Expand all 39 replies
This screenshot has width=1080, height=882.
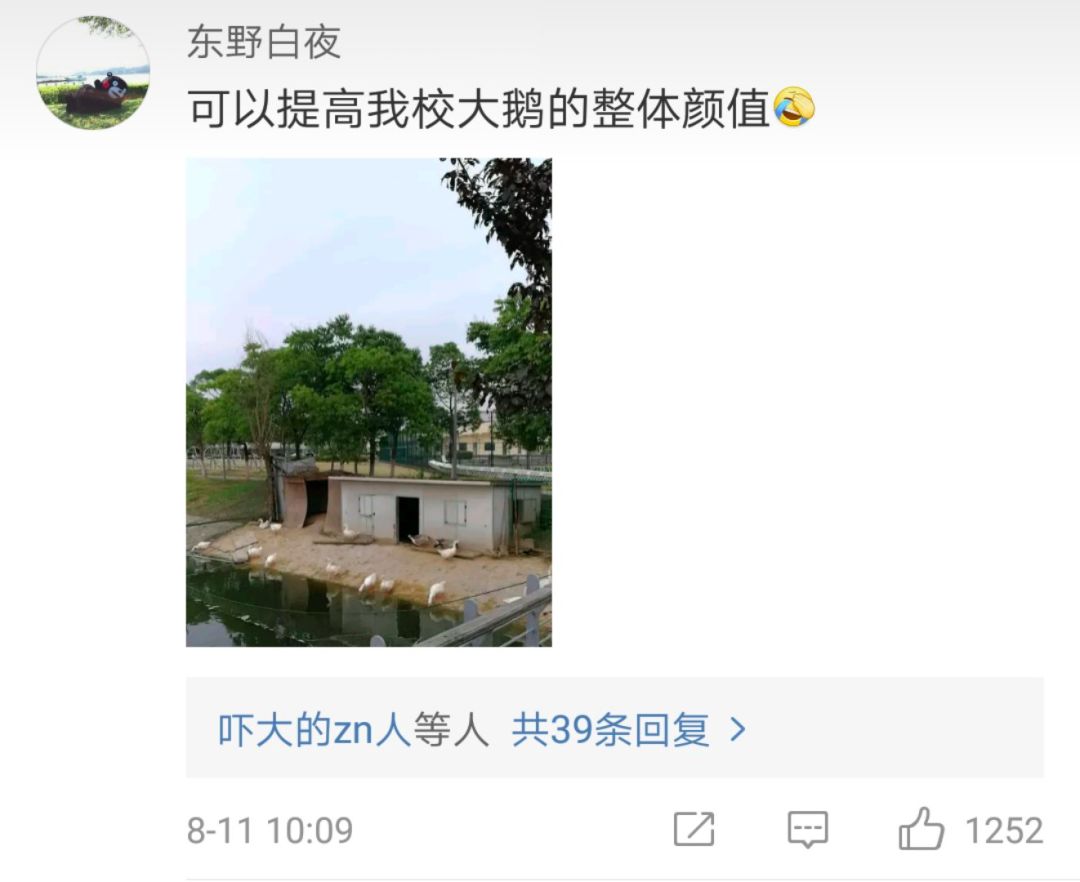[629, 730]
